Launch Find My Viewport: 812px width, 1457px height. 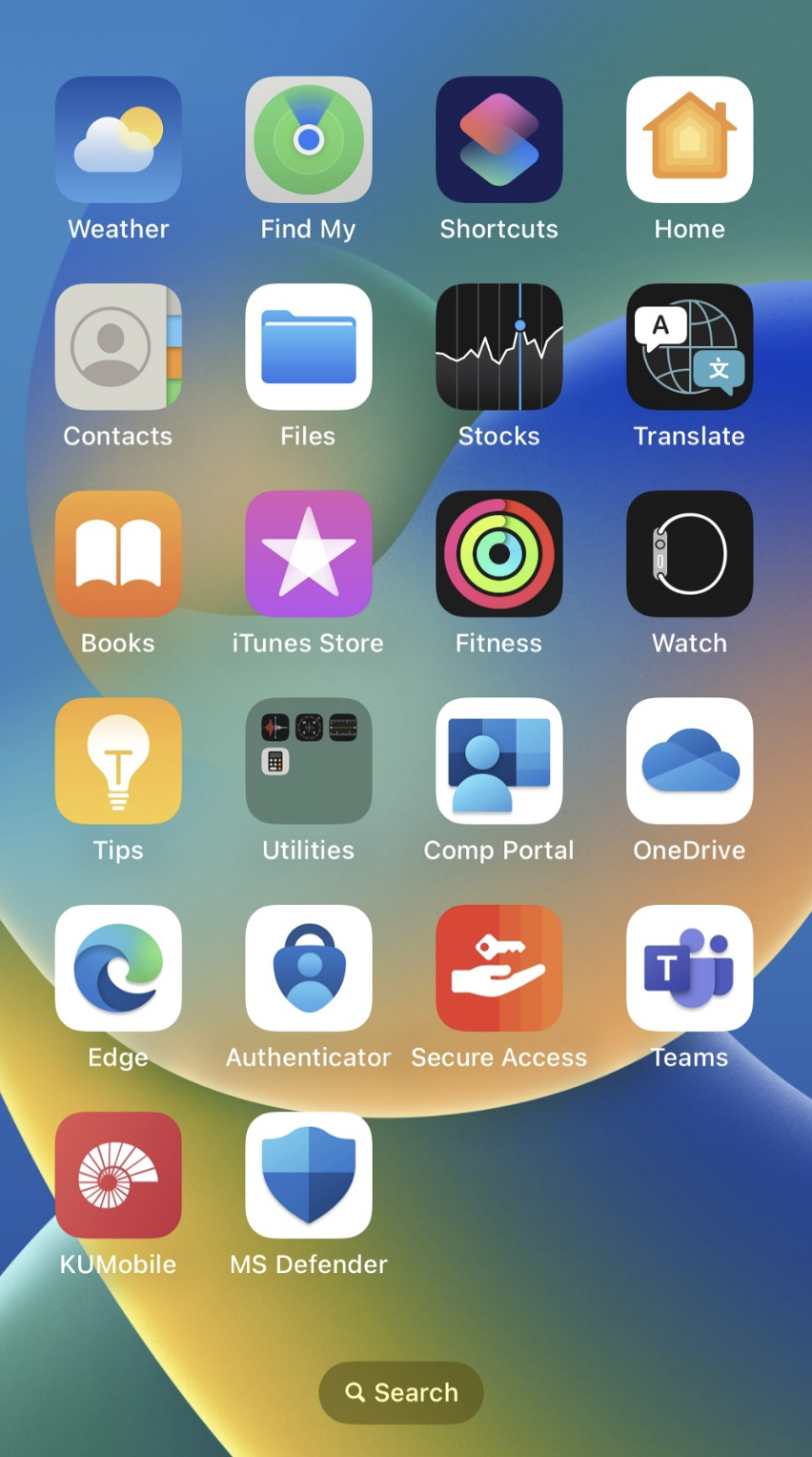click(x=309, y=139)
